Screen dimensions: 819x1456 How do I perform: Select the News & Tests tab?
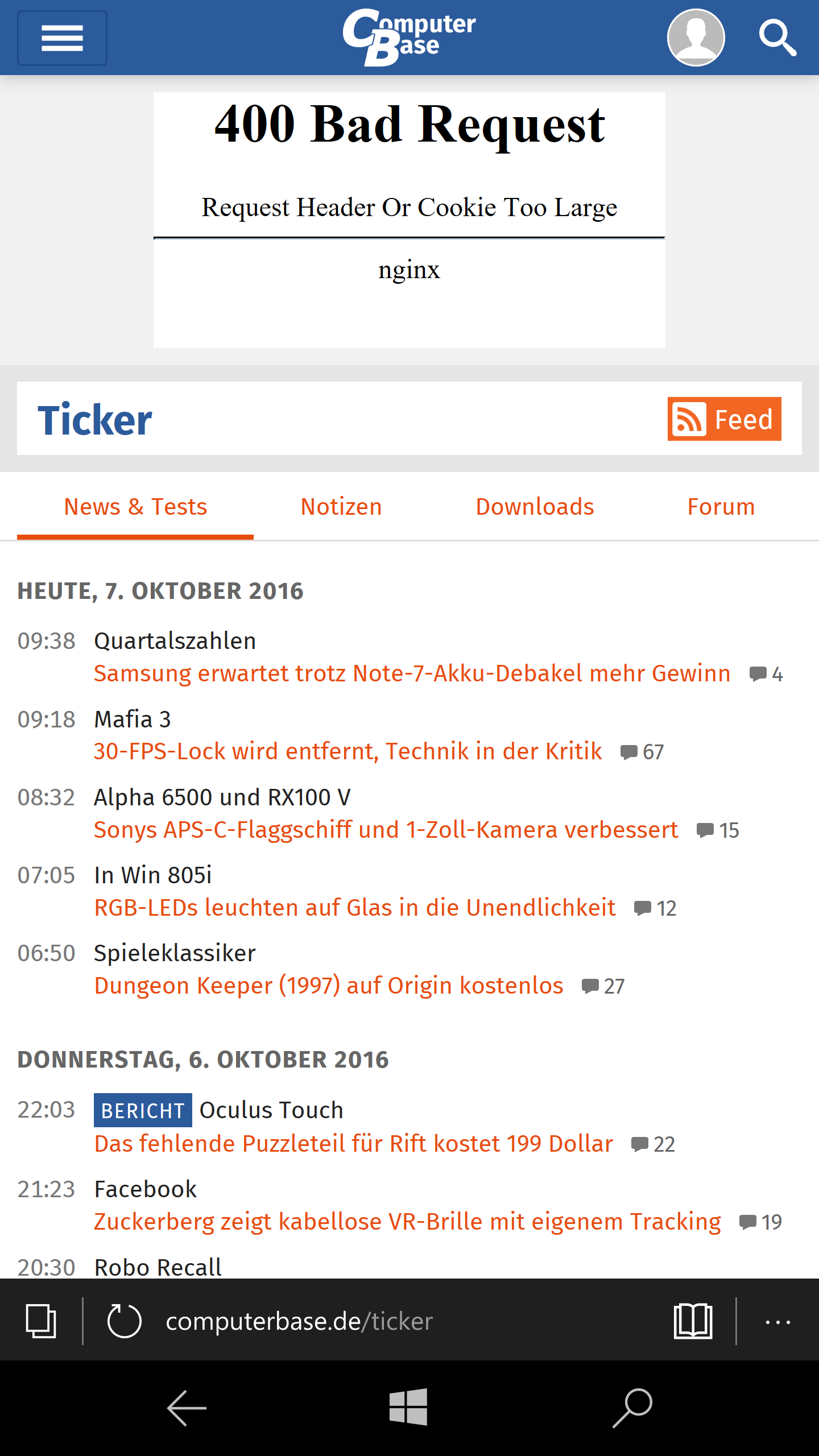coord(135,507)
